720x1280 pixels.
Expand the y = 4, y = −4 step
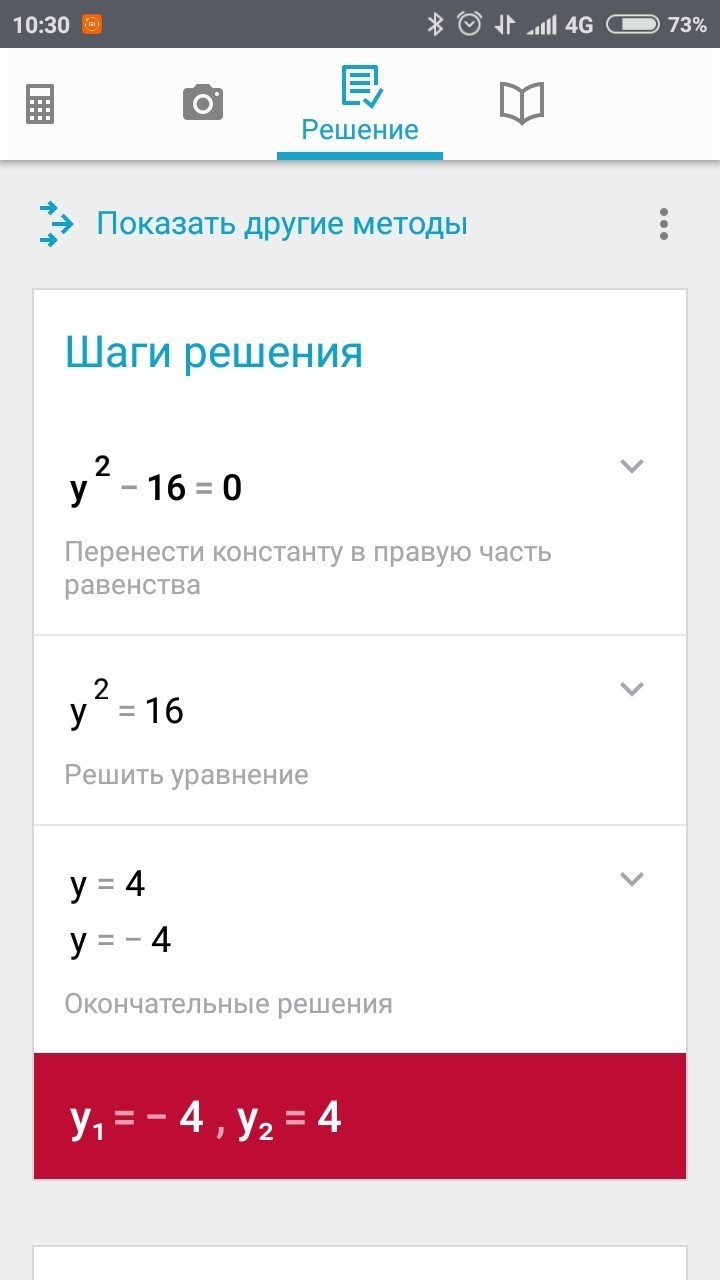[631, 879]
